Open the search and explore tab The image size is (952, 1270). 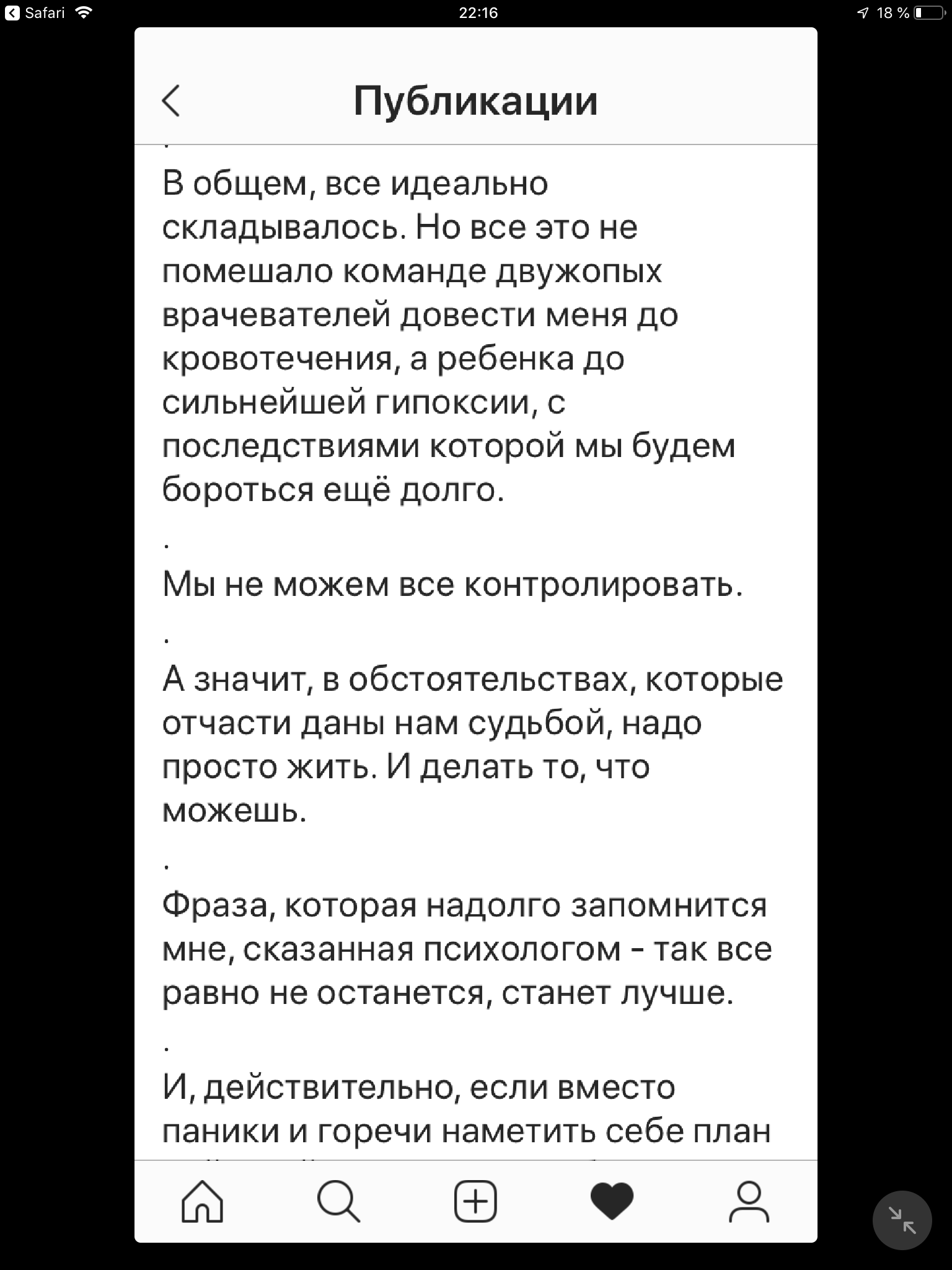(338, 1201)
